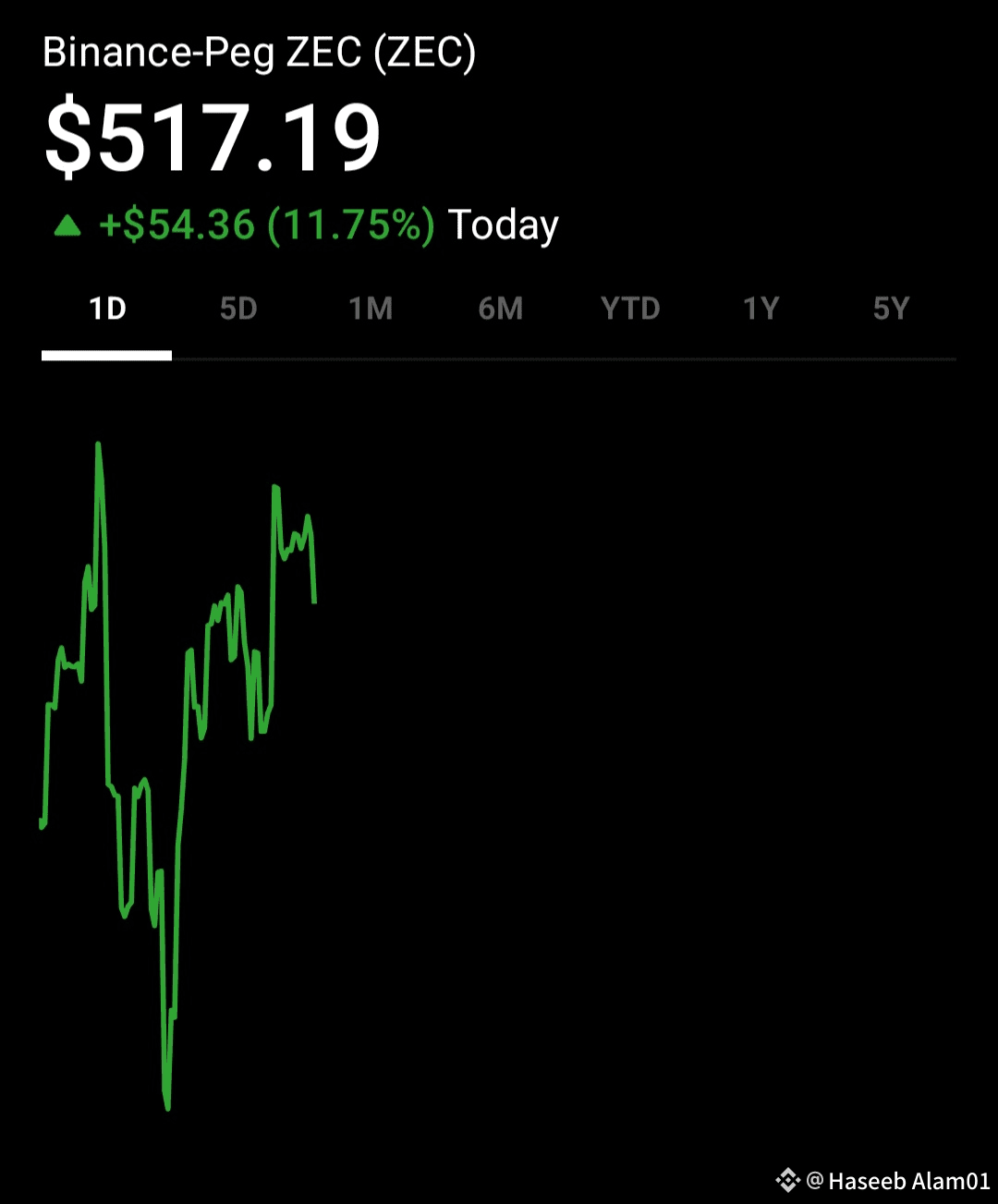This screenshot has width=998, height=1204.
Task: Display the 5Y price history
Action: (892, 309)
